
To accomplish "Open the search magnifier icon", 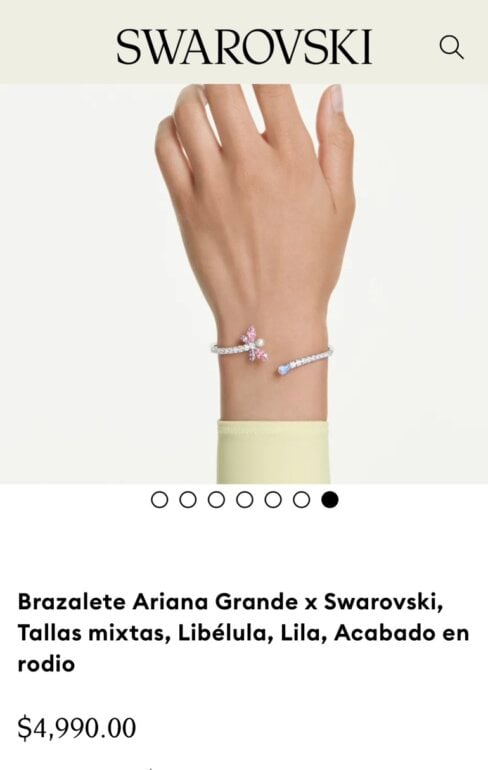I will point(451,48).
